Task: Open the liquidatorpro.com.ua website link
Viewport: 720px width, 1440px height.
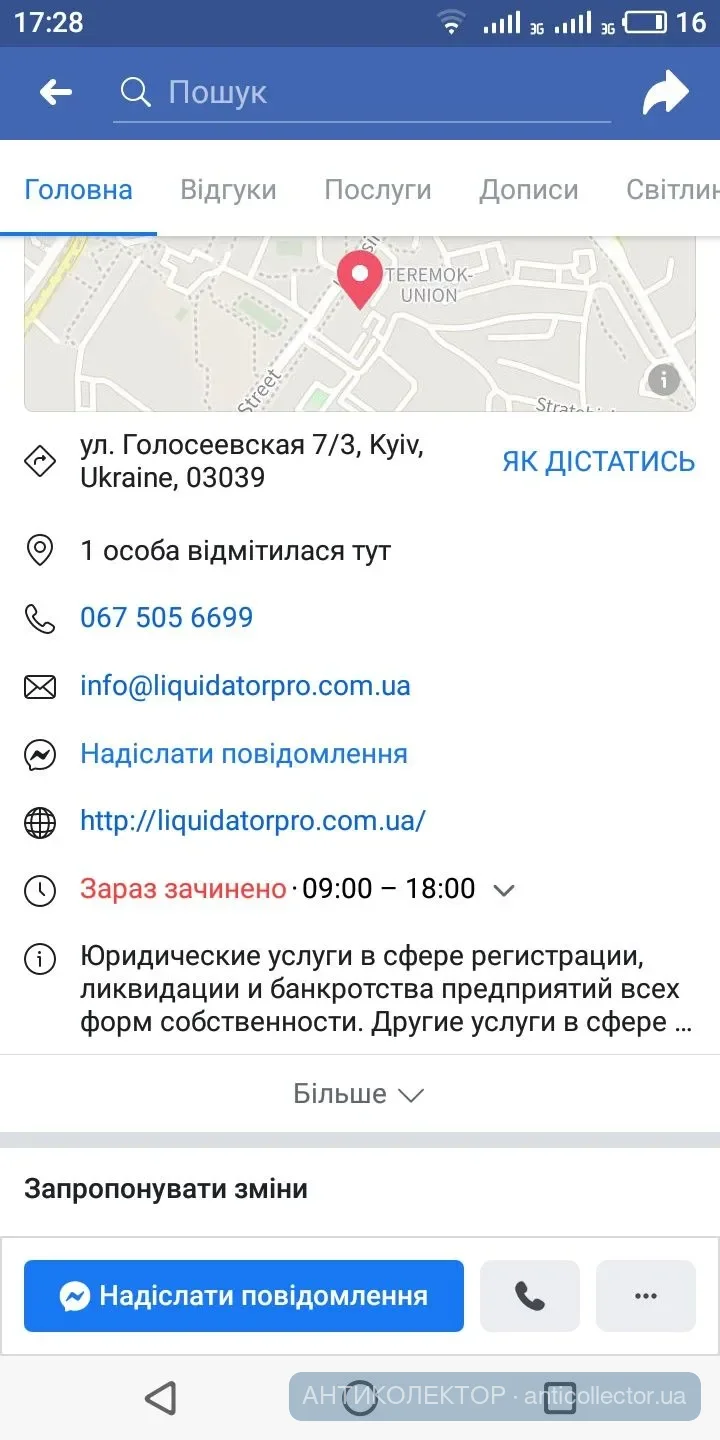Action: (253, 821)
